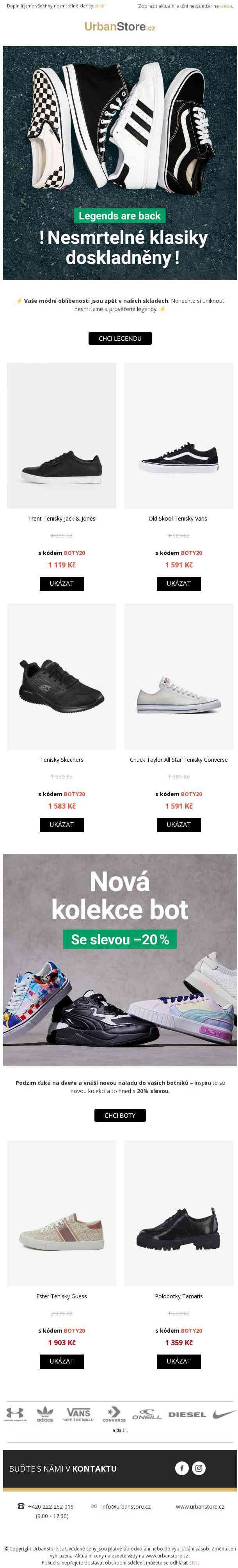The width and height of the screenshot is (238, 1568).
Task: Email info@urbanstore.cz
Action: (x=125, y=1506)
